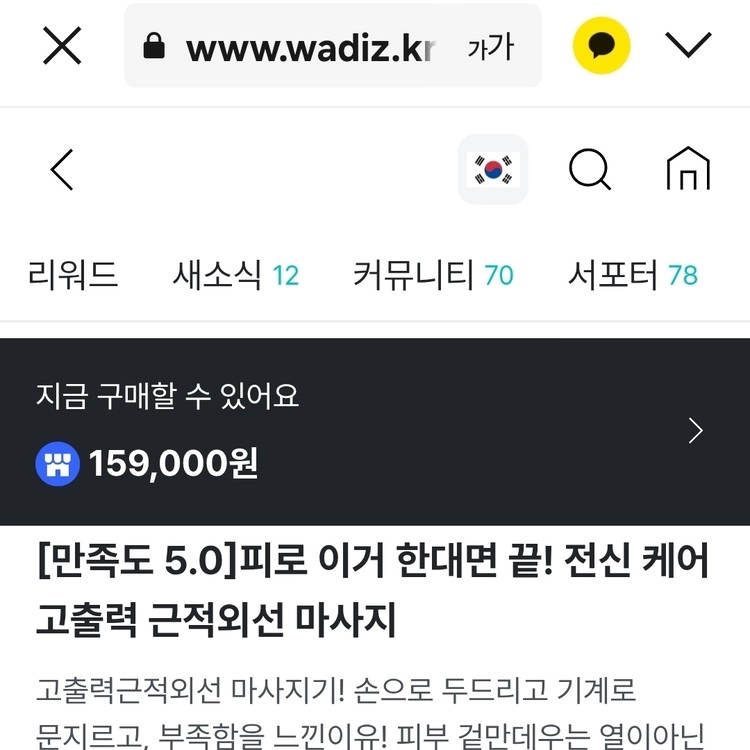
Task: Go to Wadiz home
Action: click(688, 170)
